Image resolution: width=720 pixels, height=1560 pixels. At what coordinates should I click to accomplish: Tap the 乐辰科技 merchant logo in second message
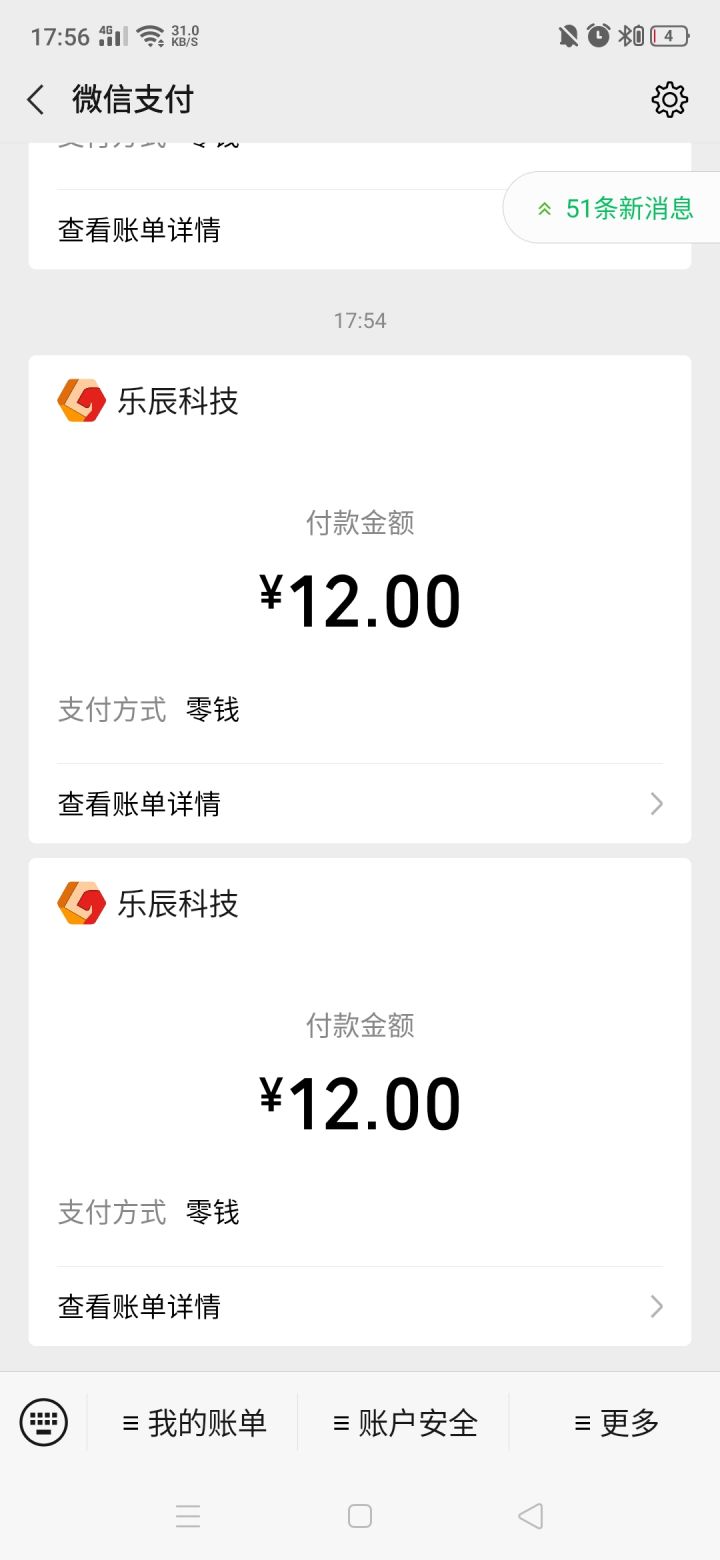tap(80, 903)
